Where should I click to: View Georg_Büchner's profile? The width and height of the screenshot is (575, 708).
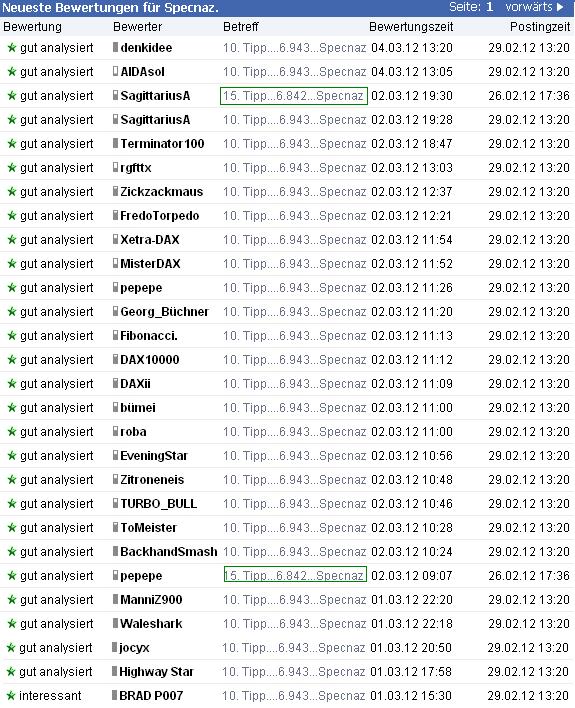[164, 312]
